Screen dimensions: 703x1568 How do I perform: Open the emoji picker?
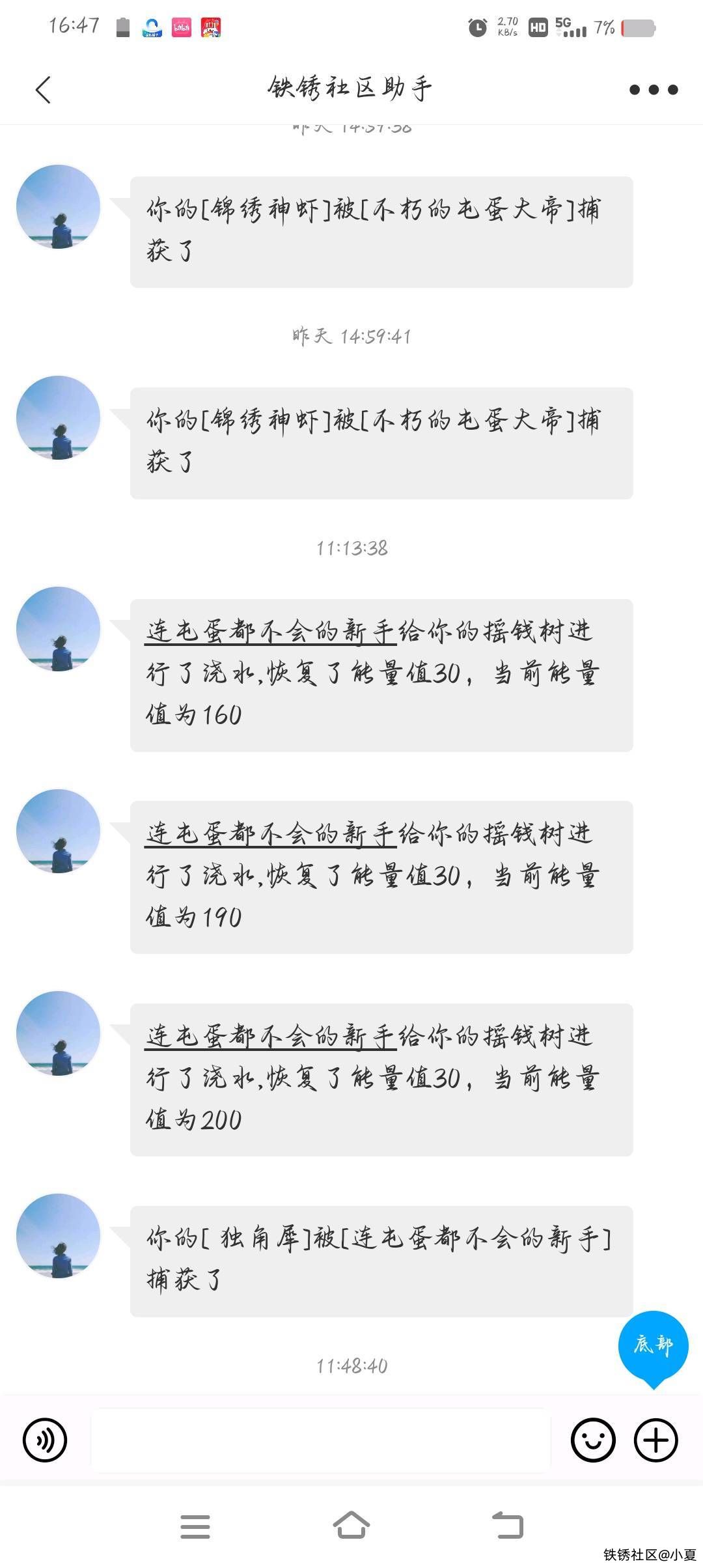click(592, 1440)
